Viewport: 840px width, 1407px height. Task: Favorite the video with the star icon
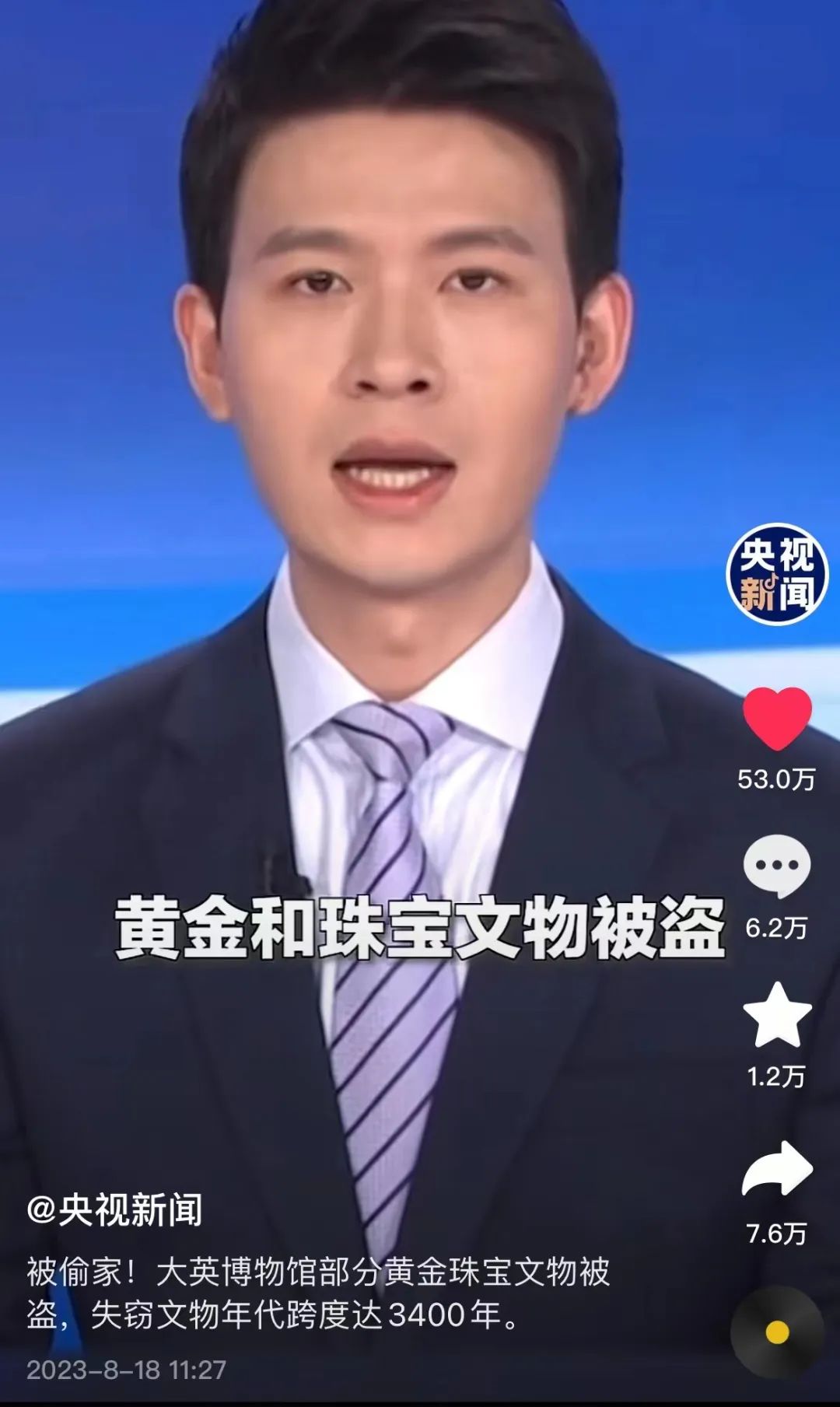tap(777, 1015)
